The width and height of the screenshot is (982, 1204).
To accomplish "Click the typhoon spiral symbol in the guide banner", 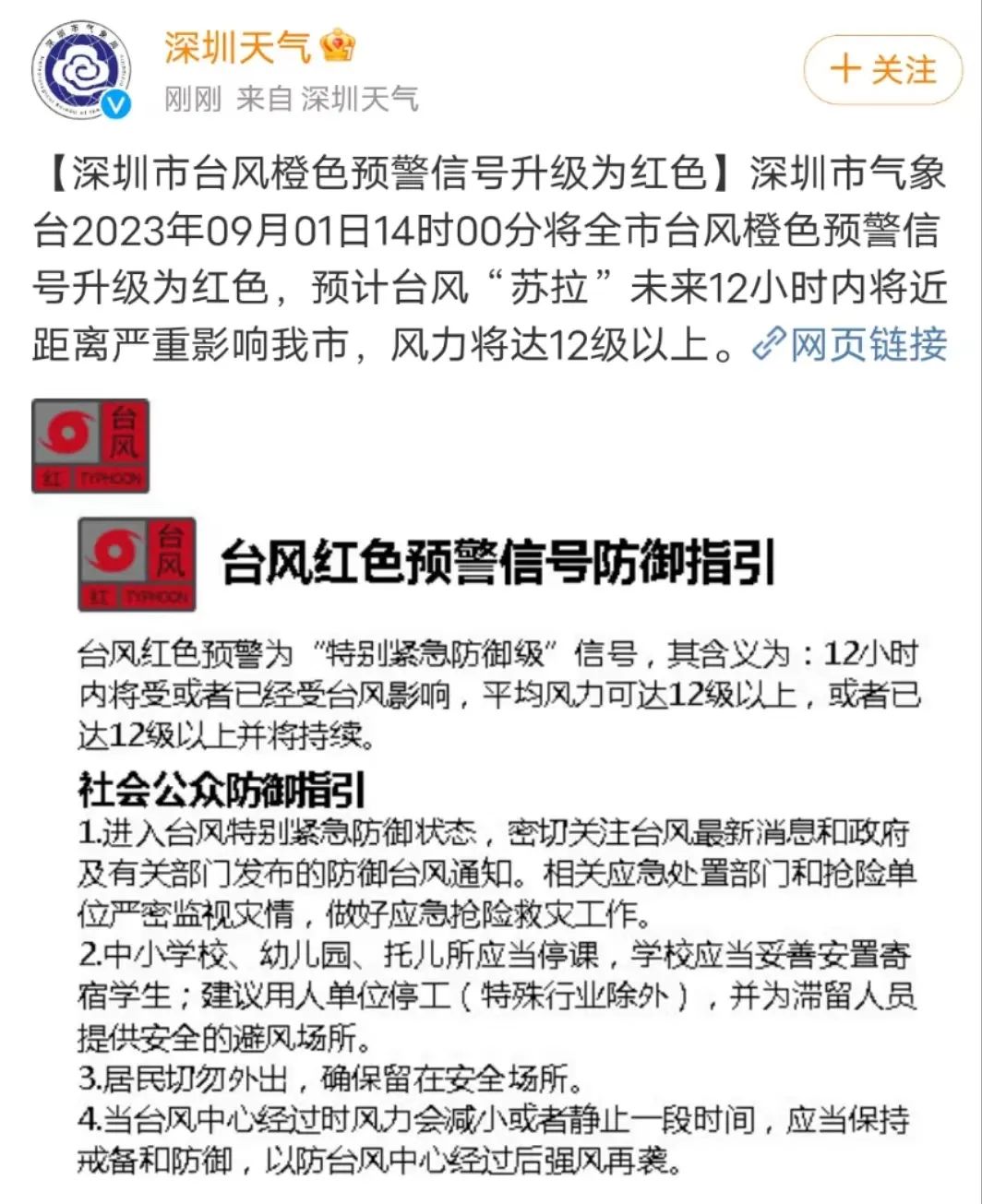I will tap(114, 552).
